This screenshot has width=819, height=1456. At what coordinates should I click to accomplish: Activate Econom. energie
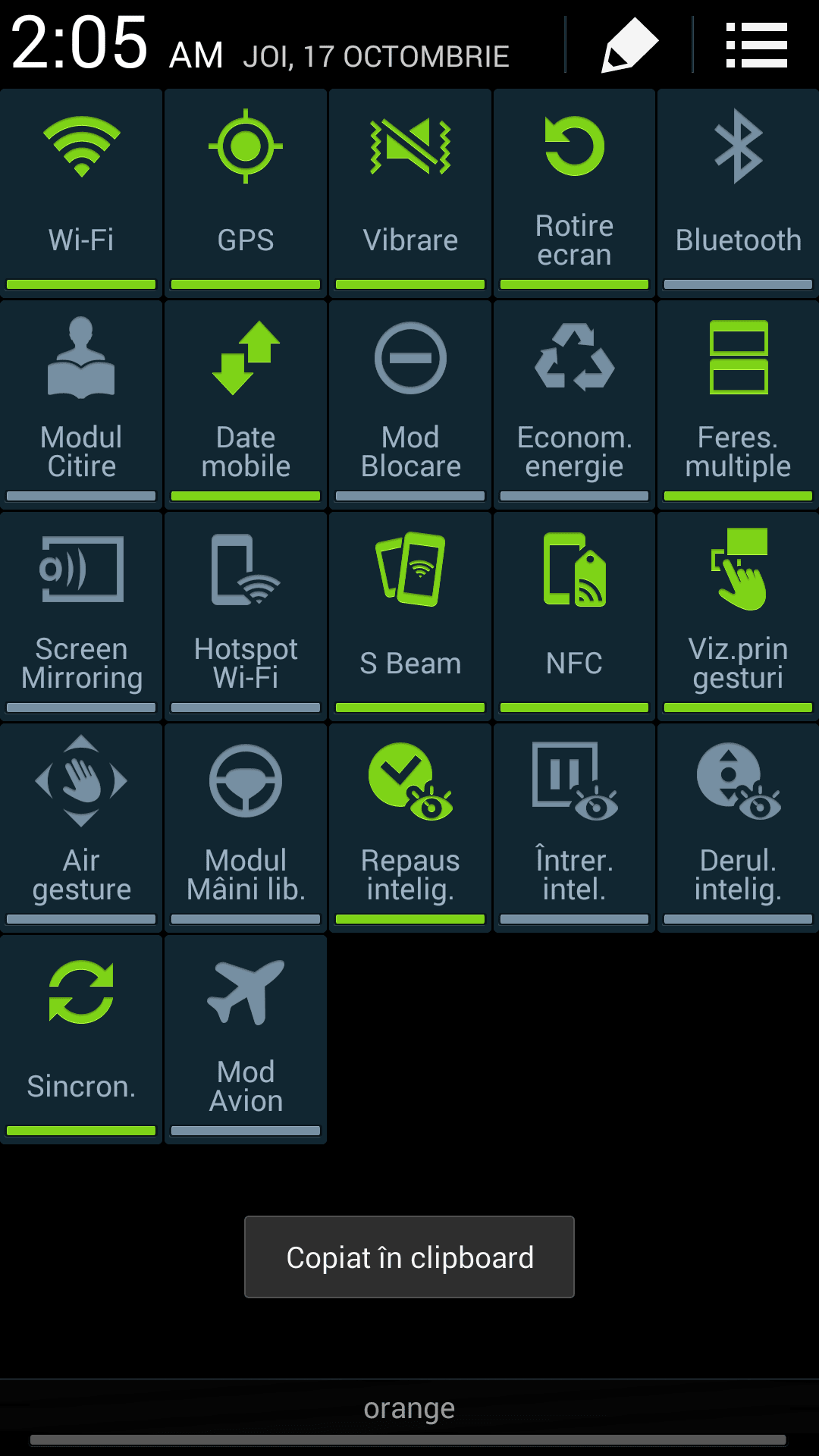(x=574, y=404)
